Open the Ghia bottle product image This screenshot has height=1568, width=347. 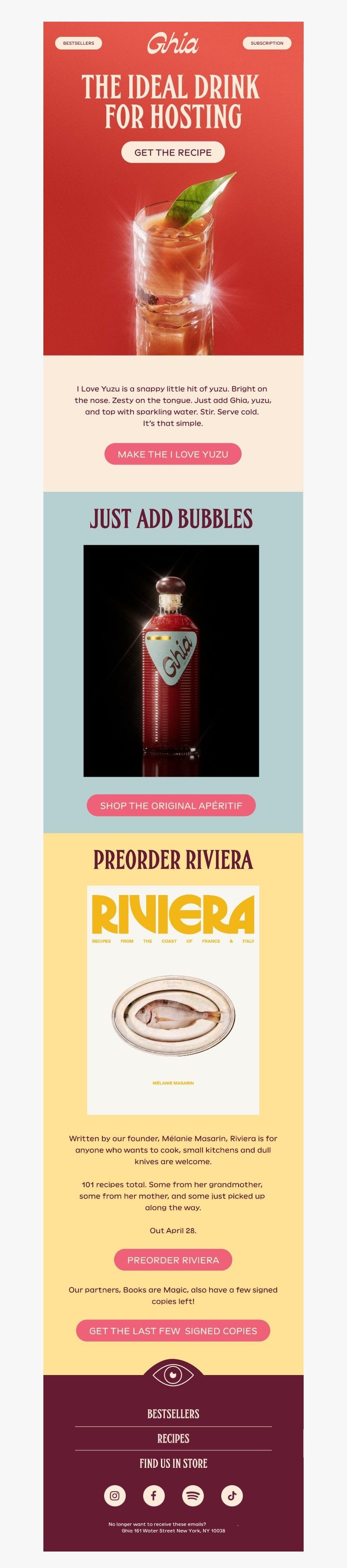171,660
